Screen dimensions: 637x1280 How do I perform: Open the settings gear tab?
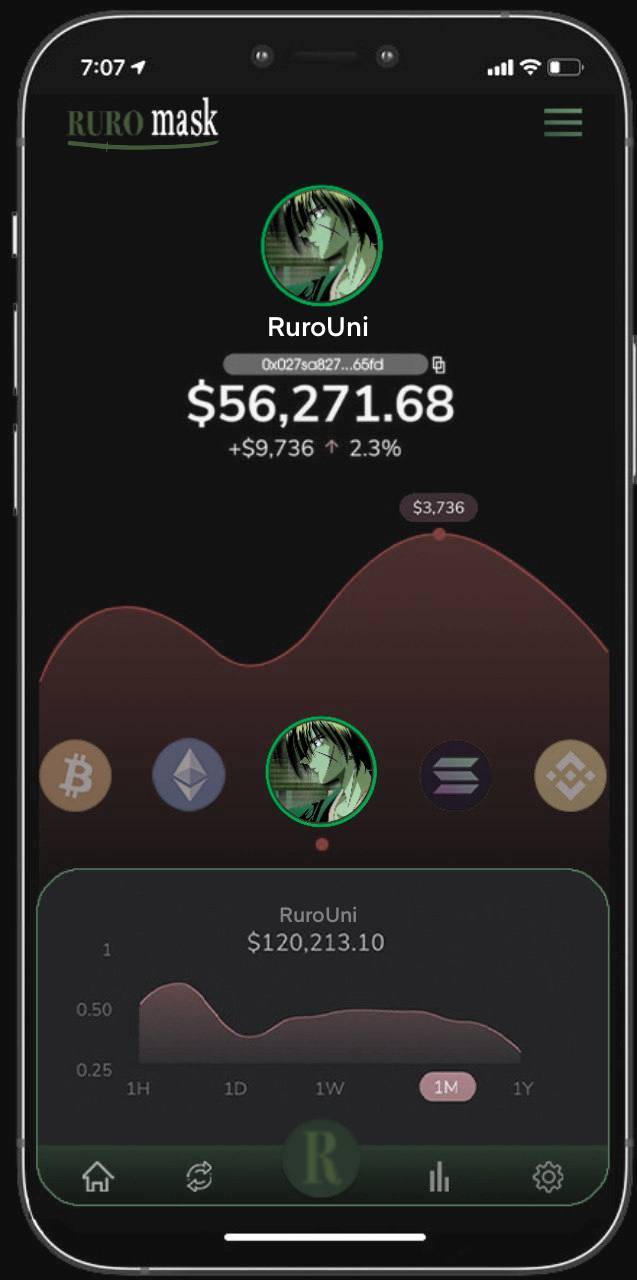tap(548, 1177)
